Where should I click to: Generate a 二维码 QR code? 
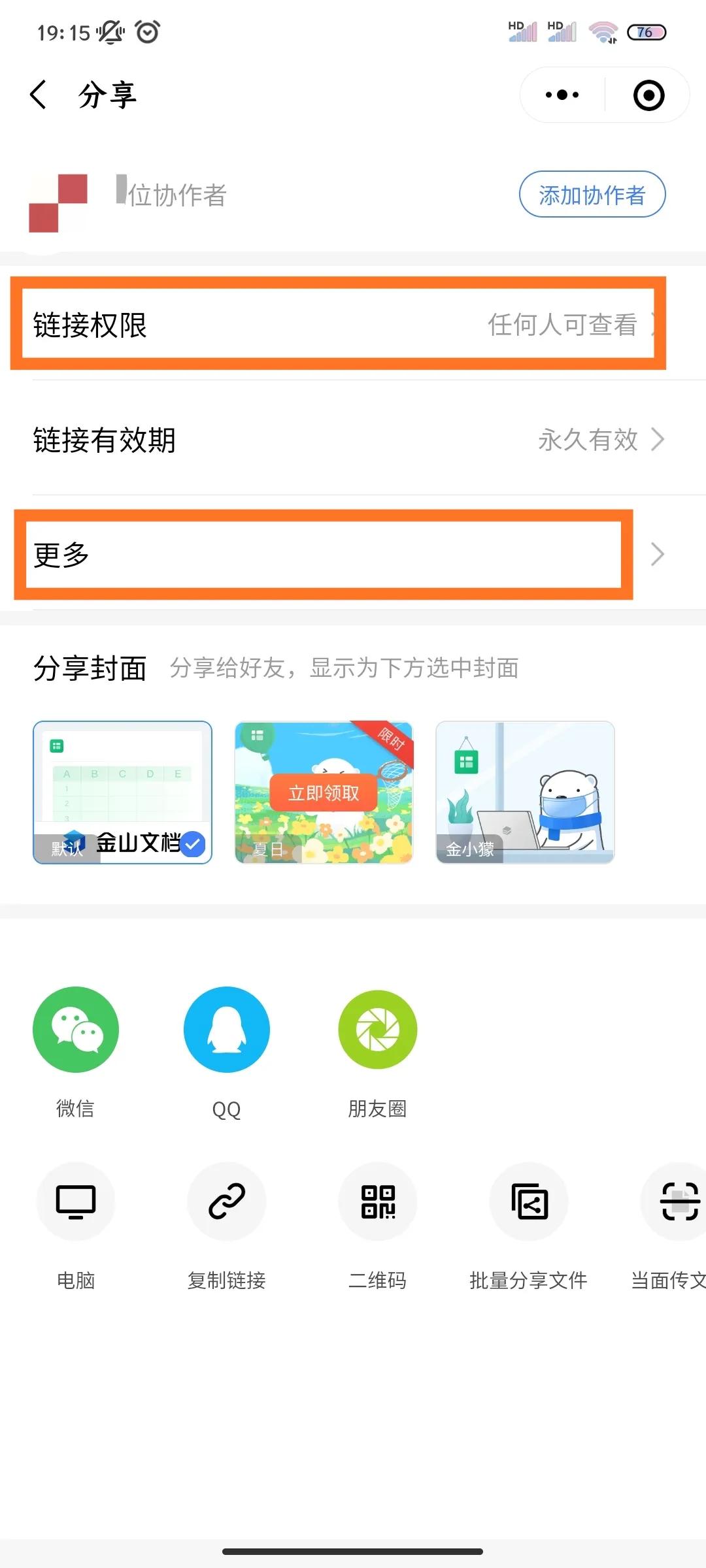click(377, 1202)
